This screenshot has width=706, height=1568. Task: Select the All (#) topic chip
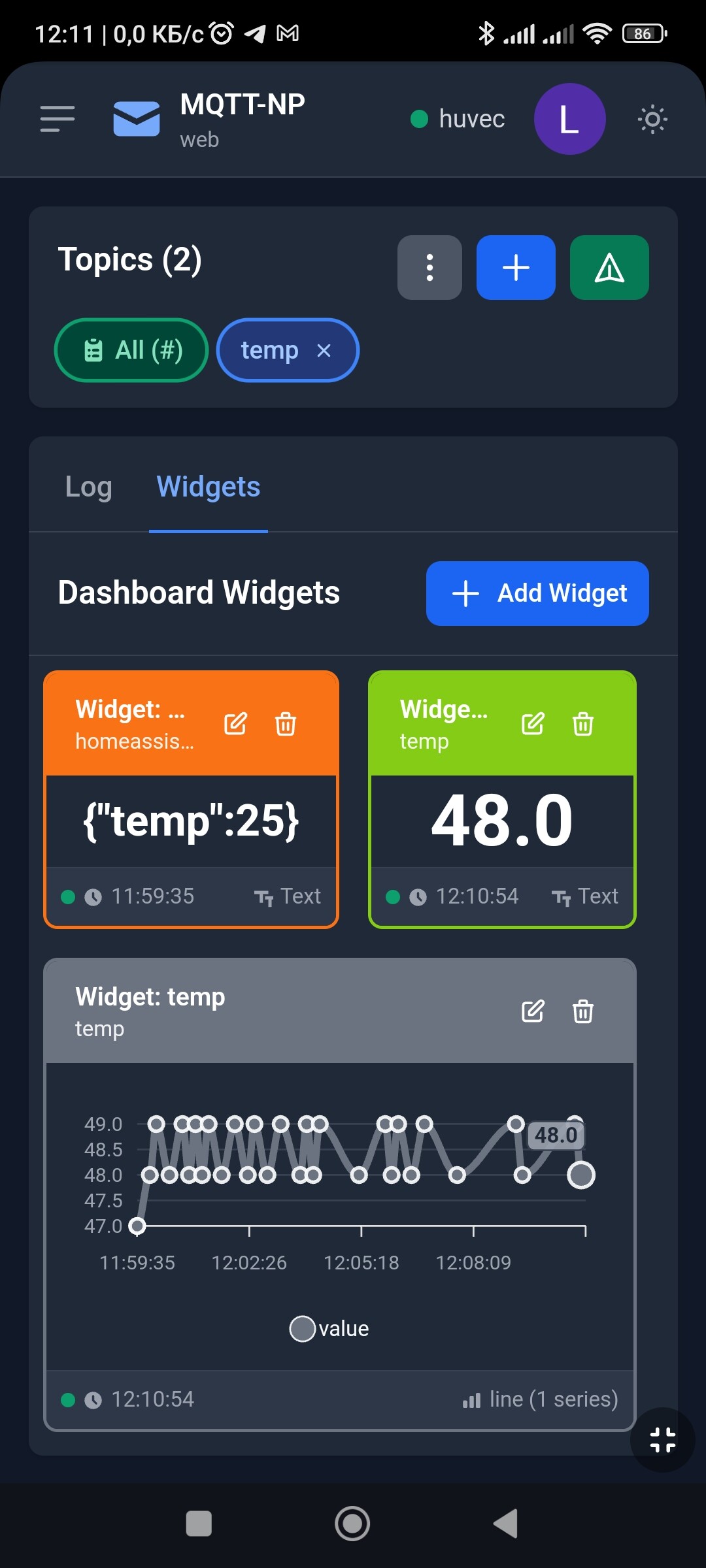pos(131,350)
